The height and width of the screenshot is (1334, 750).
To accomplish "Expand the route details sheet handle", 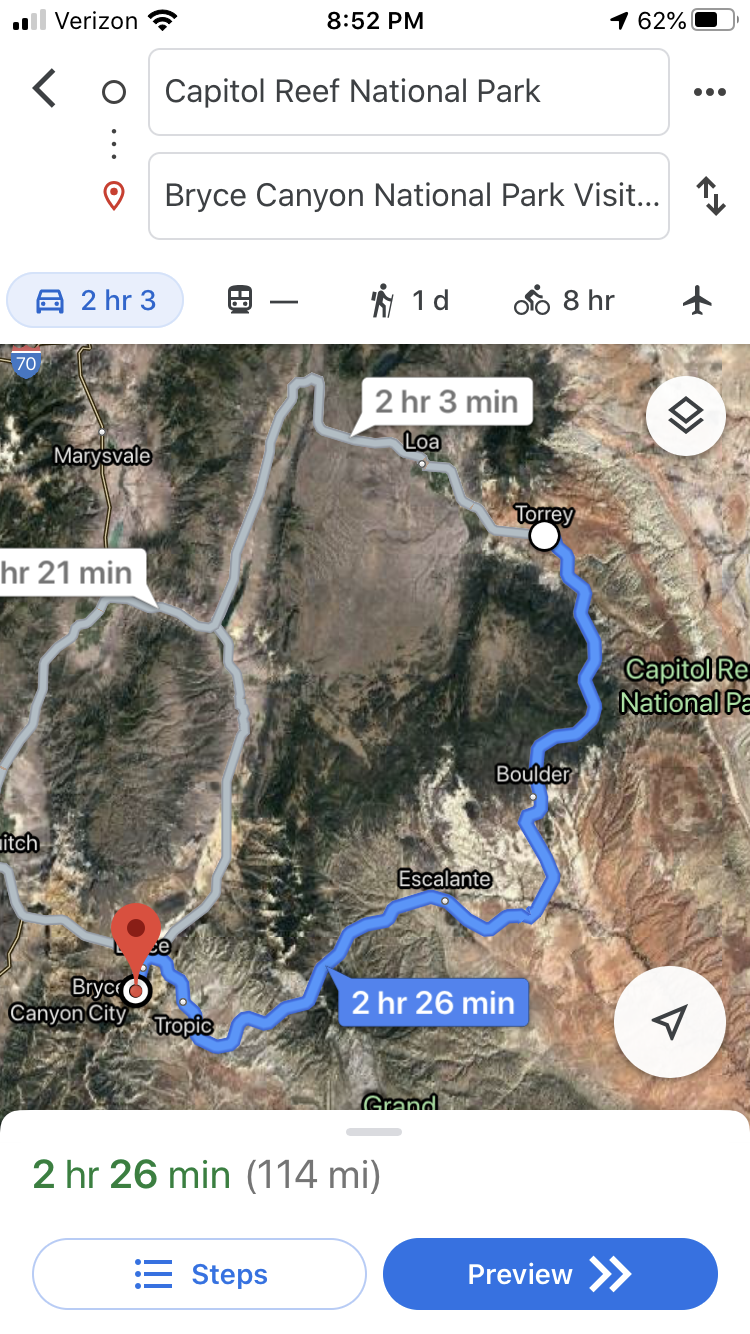I will tap(374, 1132).
